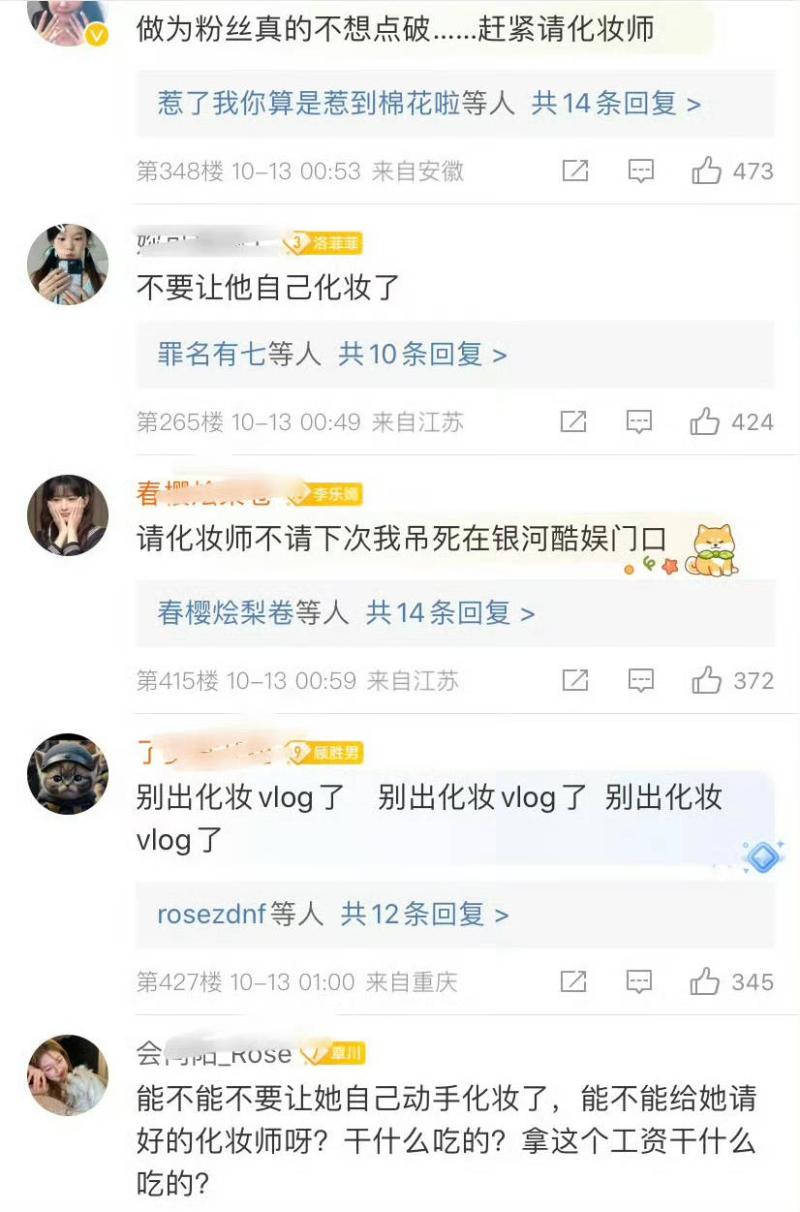Reply to the comment on floor 第348楼
The image size is (800, 1212).
[641, 171]
